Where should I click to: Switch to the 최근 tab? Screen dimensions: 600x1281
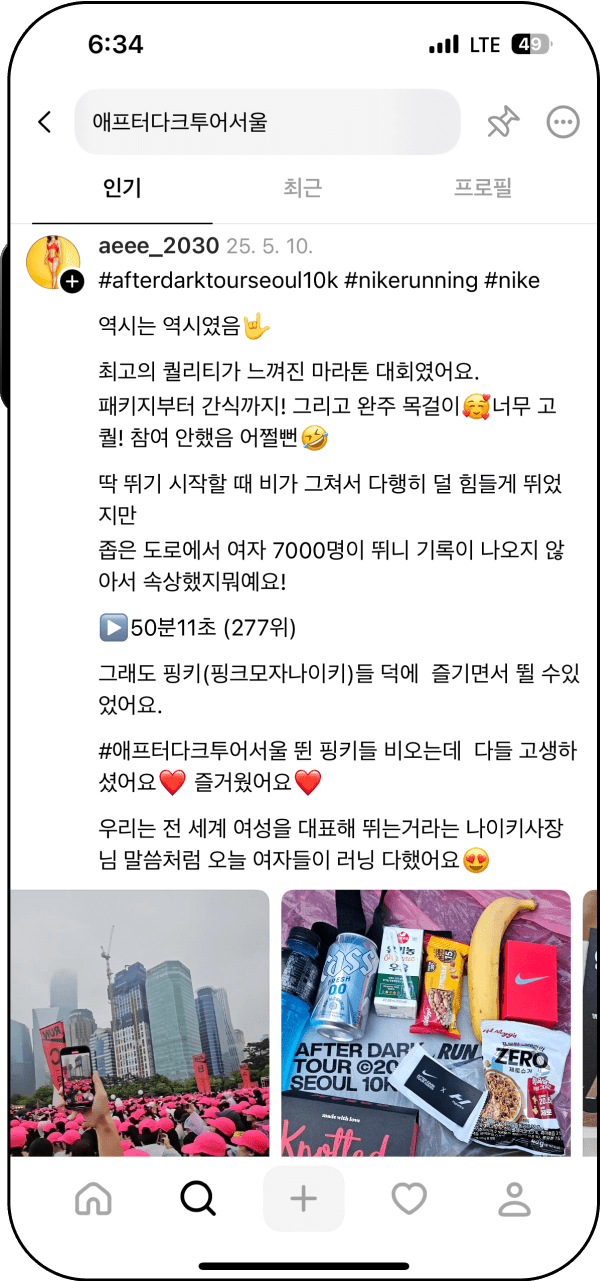(x=302, y=187)
